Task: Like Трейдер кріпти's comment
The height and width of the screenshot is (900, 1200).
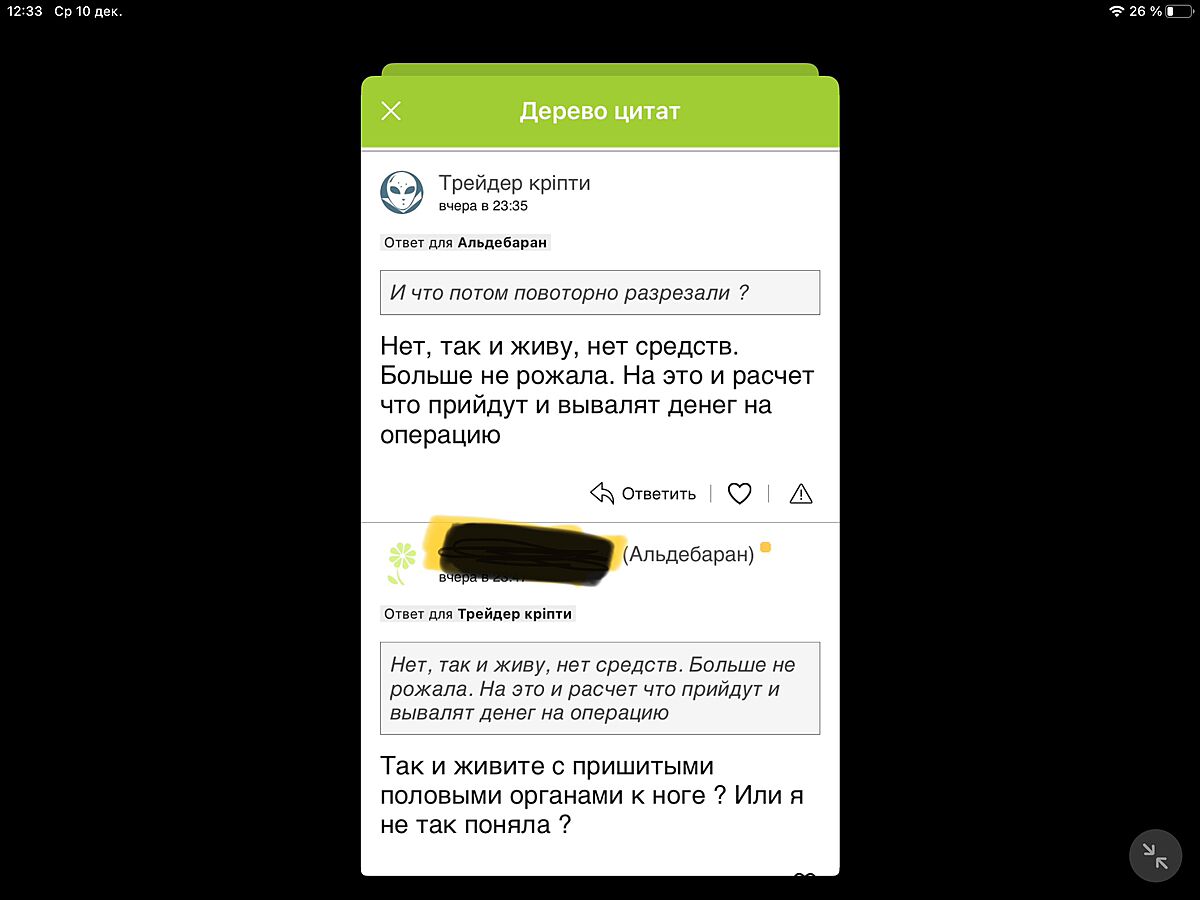Action: point(739,493)
